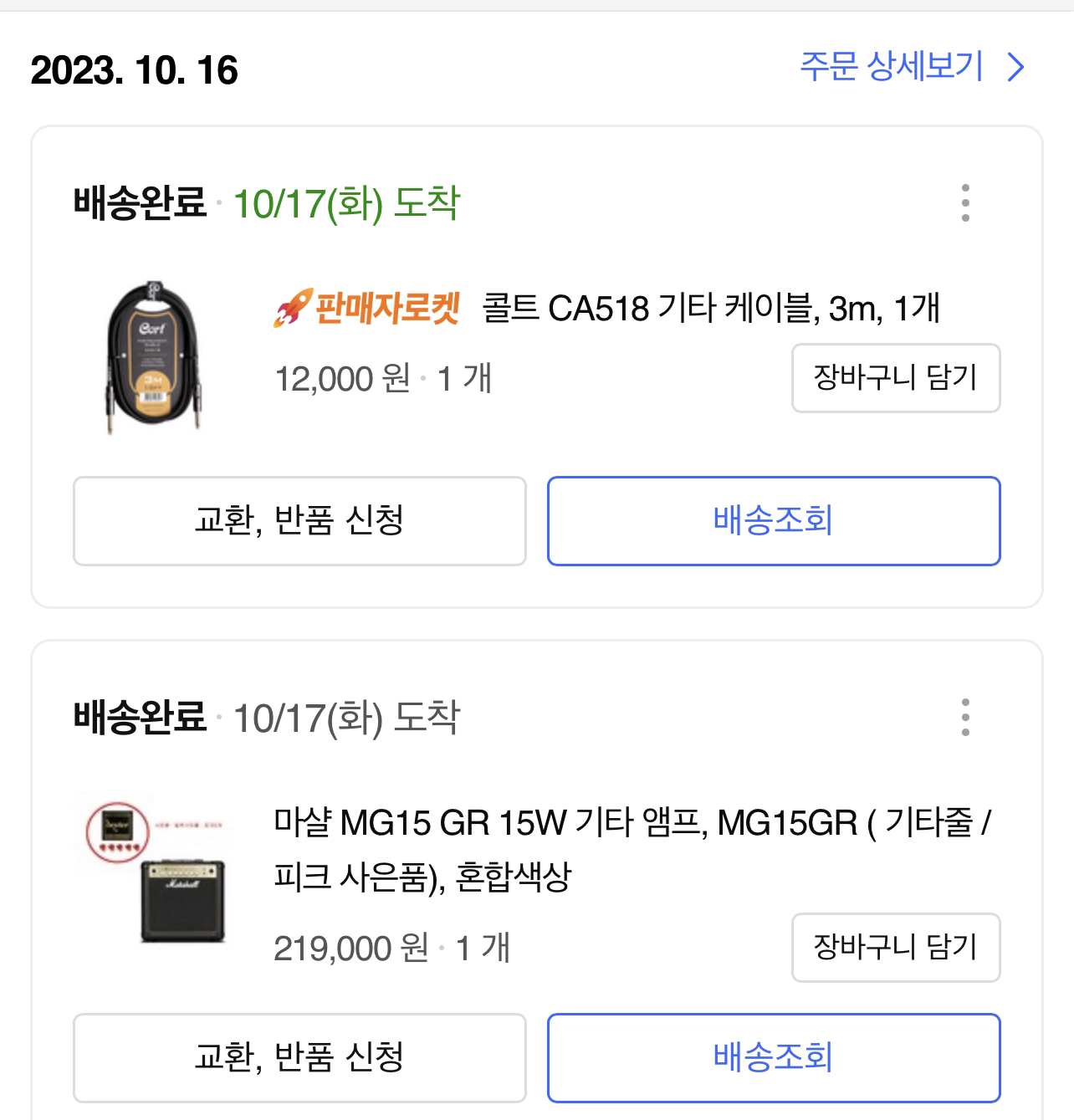Open the overflow menu for the 콜트 CA518 cable

(x=965, y=203)
